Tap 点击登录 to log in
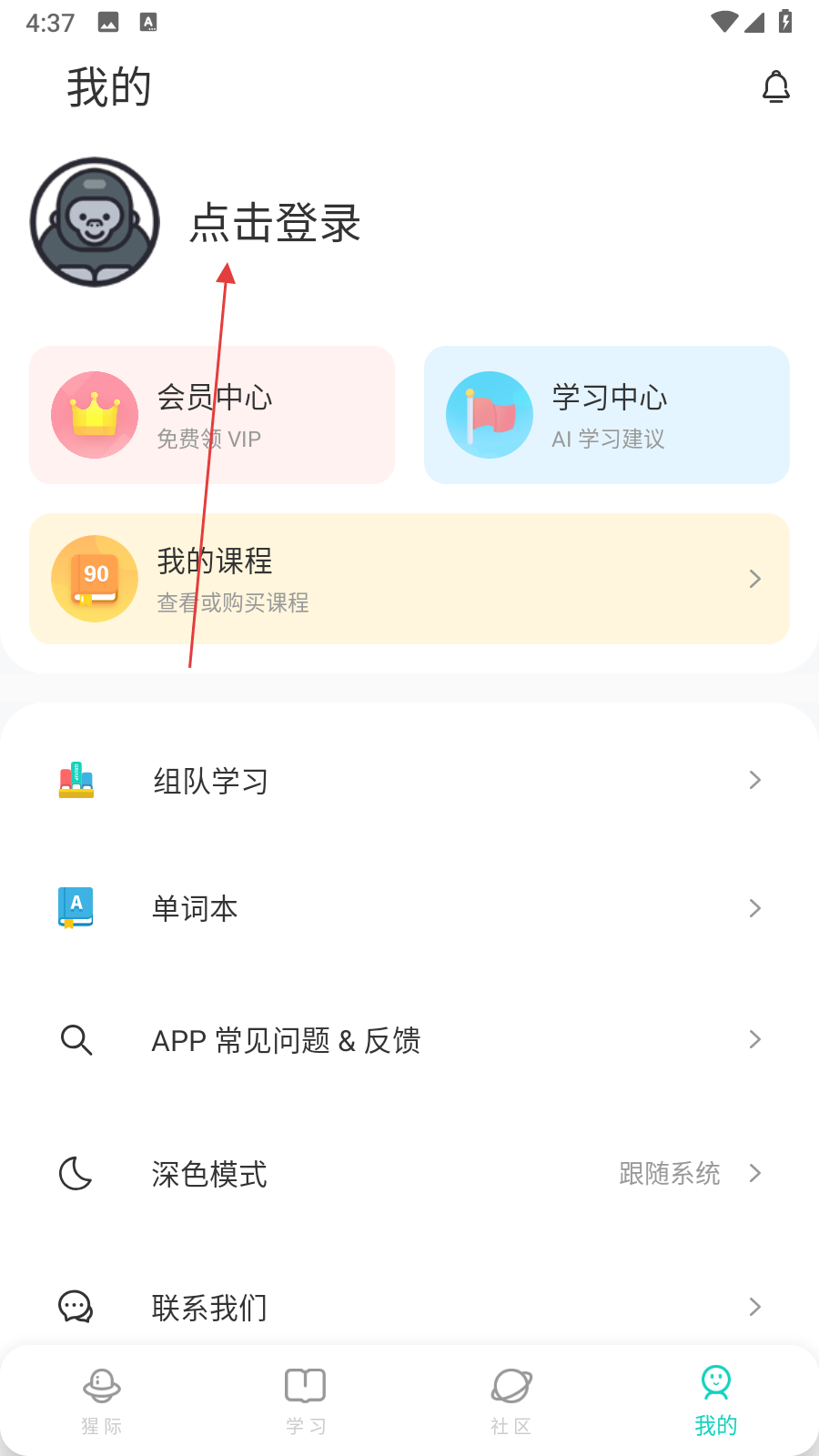 [x=275, y=223]
